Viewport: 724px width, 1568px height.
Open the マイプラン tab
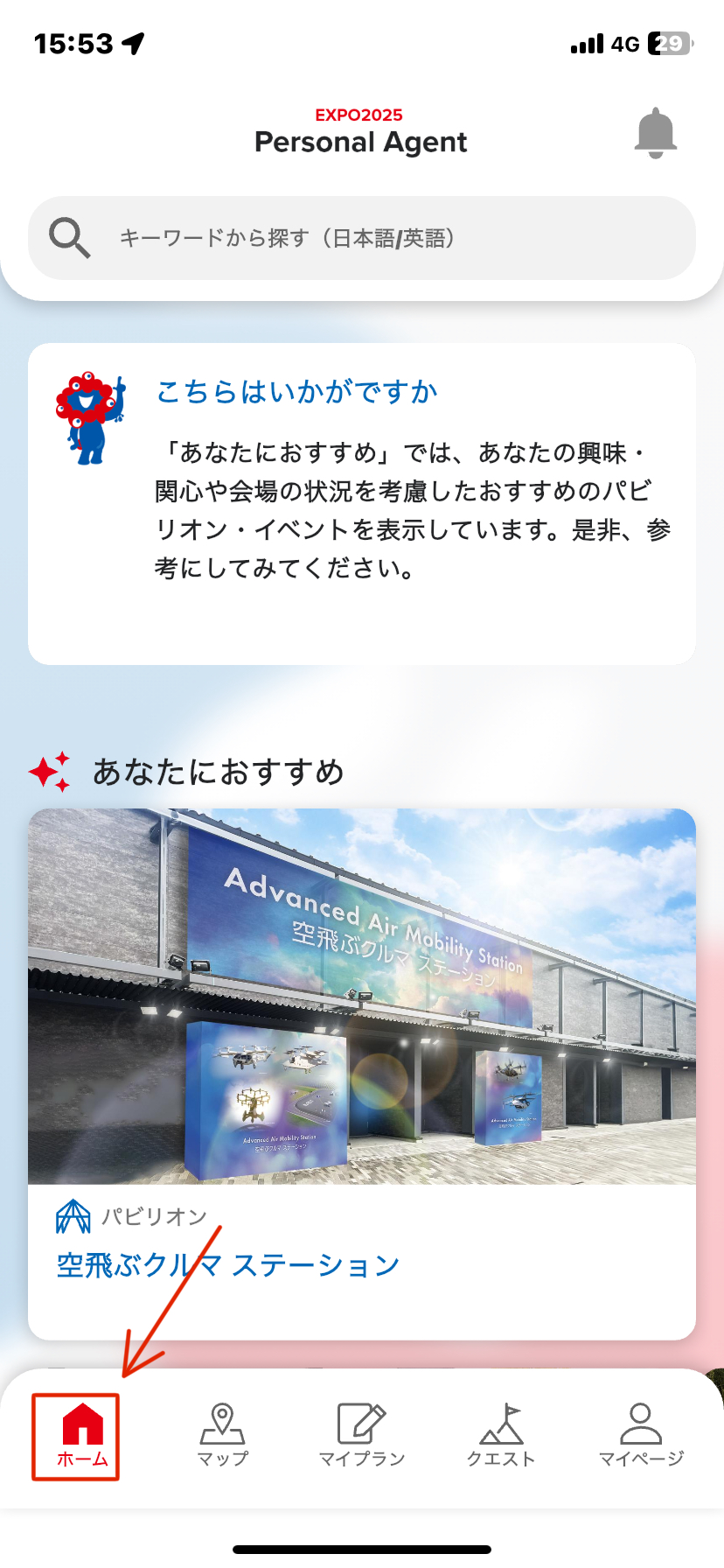tap(362, 1435)
